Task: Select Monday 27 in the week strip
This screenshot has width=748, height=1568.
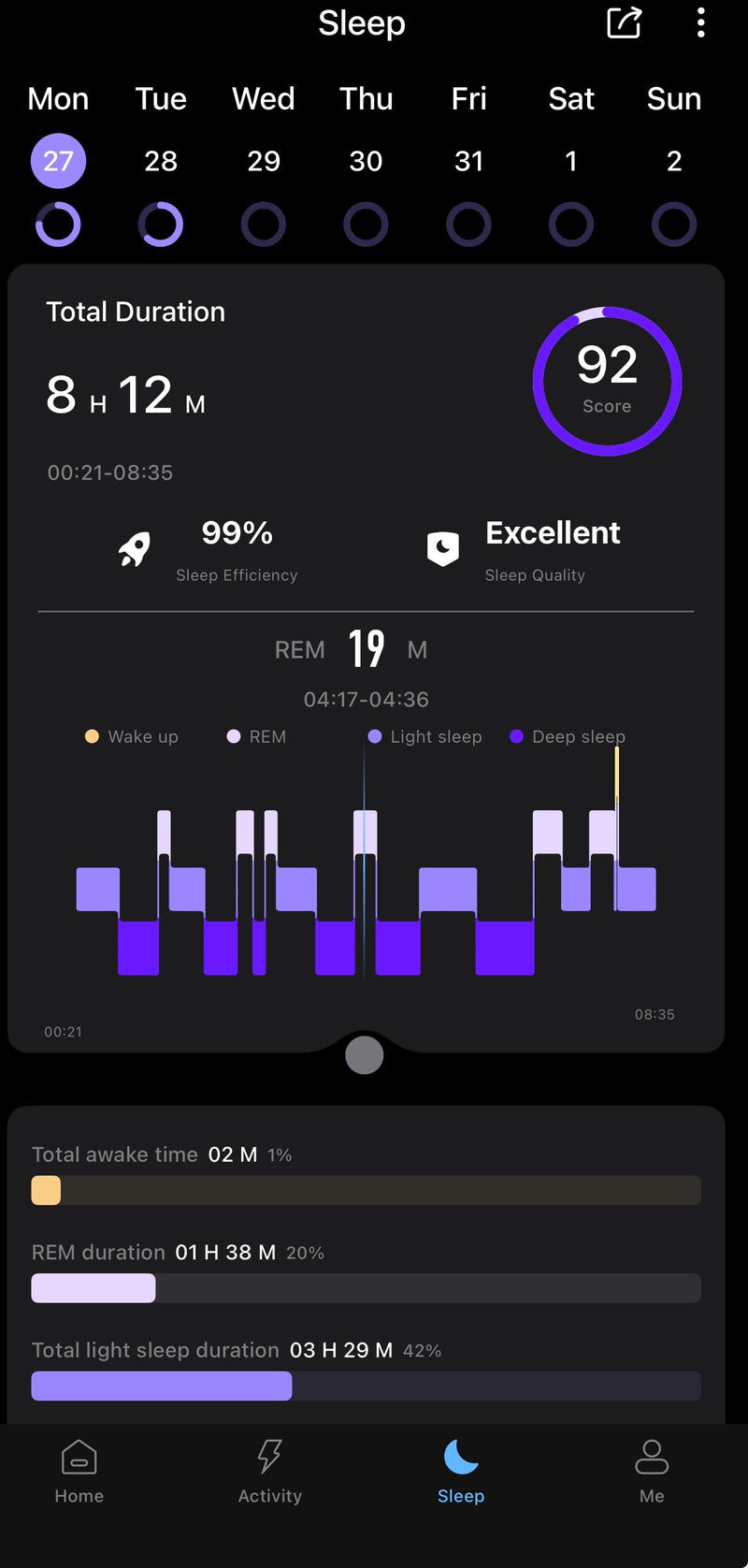Action: coord(58,161)
